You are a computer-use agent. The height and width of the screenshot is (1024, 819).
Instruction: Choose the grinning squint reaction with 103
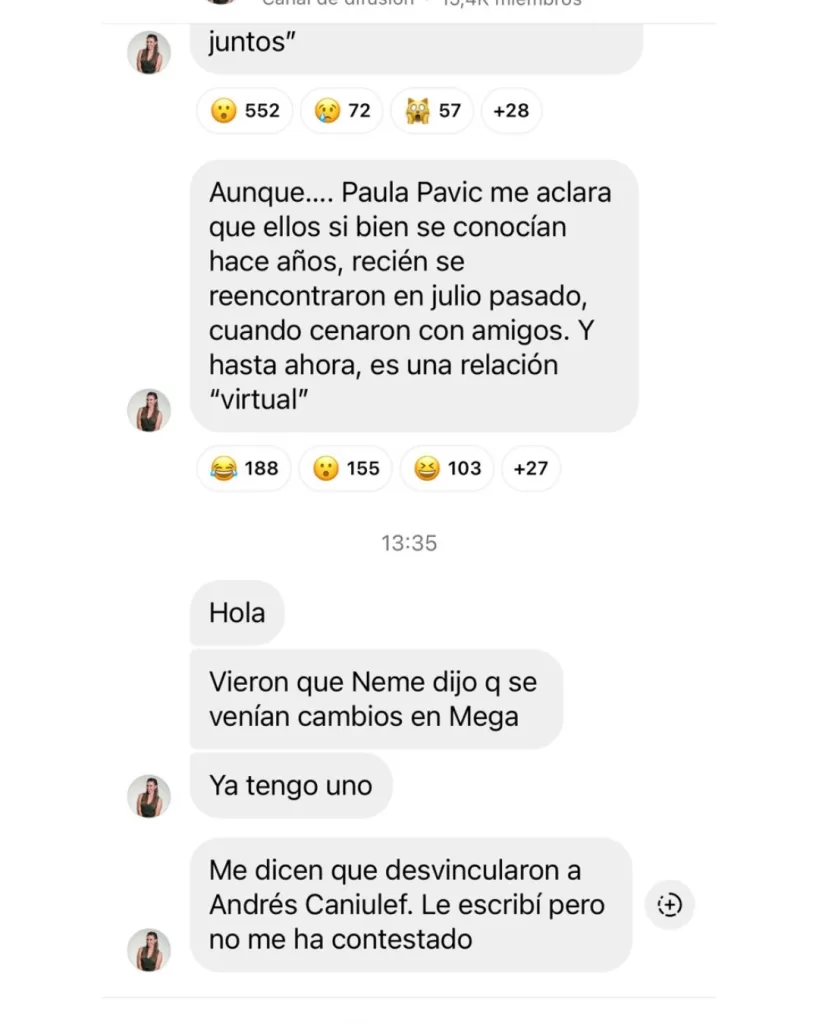coord(447,468)
